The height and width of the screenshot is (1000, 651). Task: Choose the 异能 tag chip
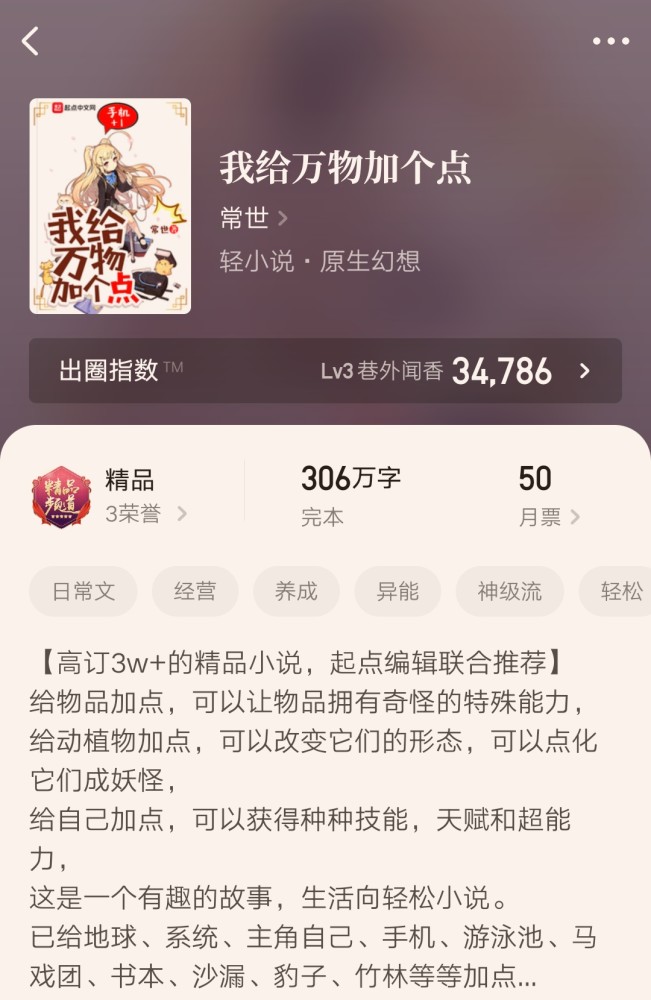coord(397,591)
